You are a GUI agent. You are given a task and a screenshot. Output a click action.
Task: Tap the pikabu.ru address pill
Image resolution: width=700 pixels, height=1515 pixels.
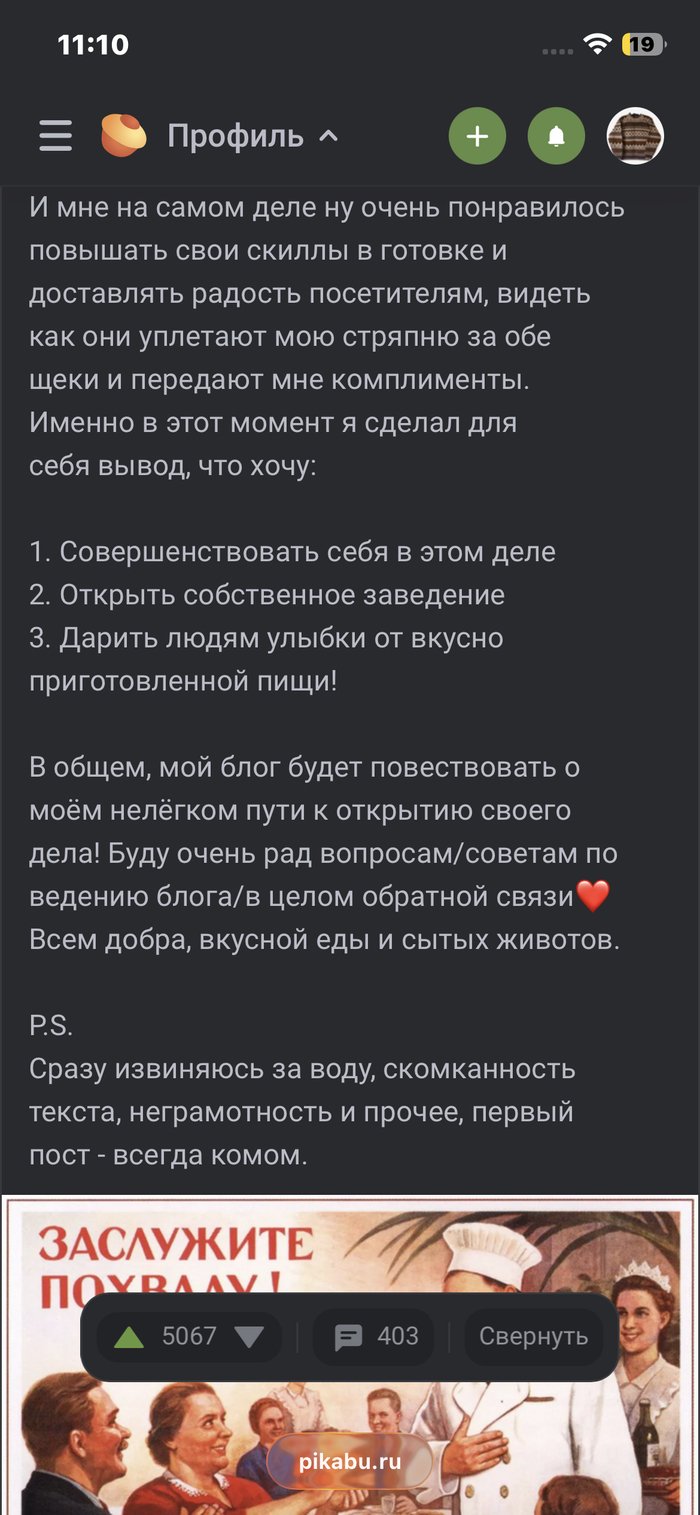pos(350,1462)
